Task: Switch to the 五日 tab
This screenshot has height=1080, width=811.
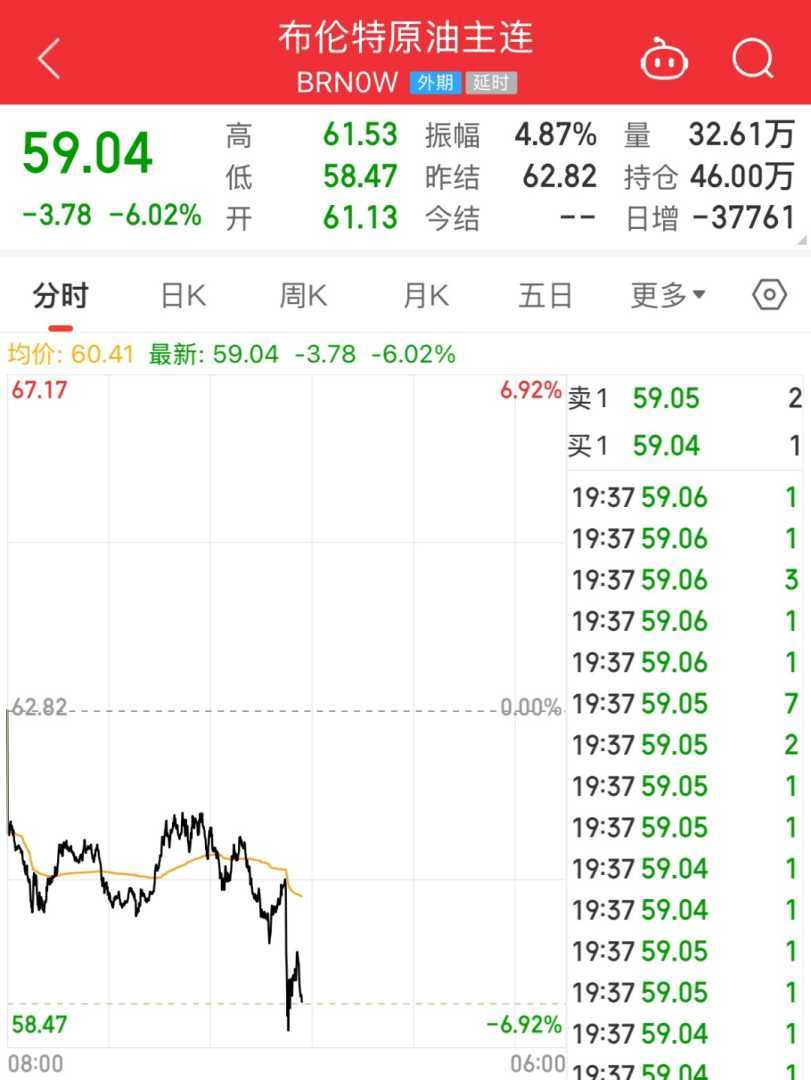Action: coord(545,295)
